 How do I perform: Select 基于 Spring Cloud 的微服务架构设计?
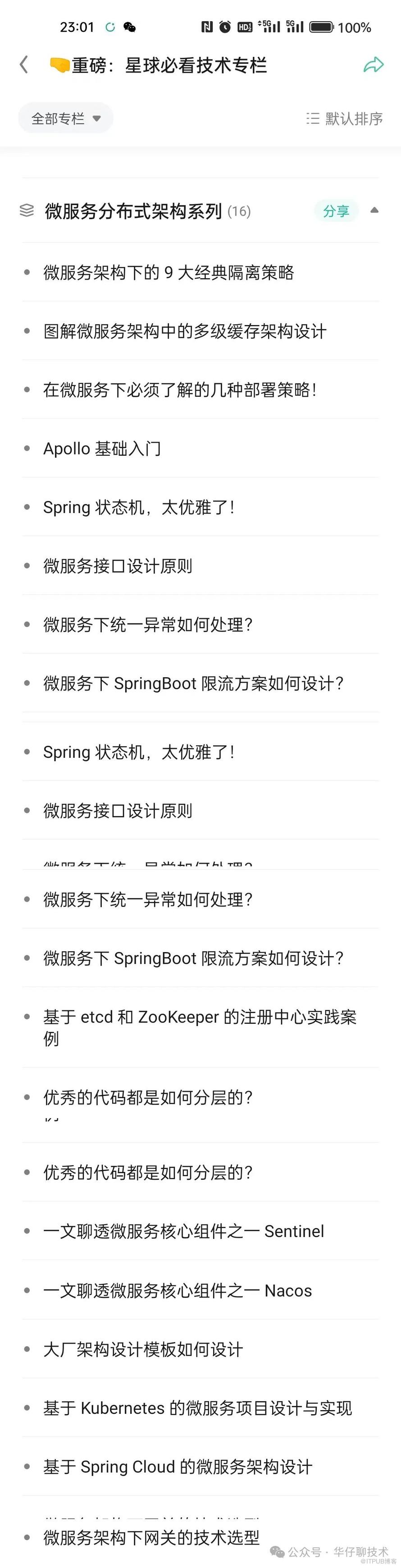(x=178, y=1467)
